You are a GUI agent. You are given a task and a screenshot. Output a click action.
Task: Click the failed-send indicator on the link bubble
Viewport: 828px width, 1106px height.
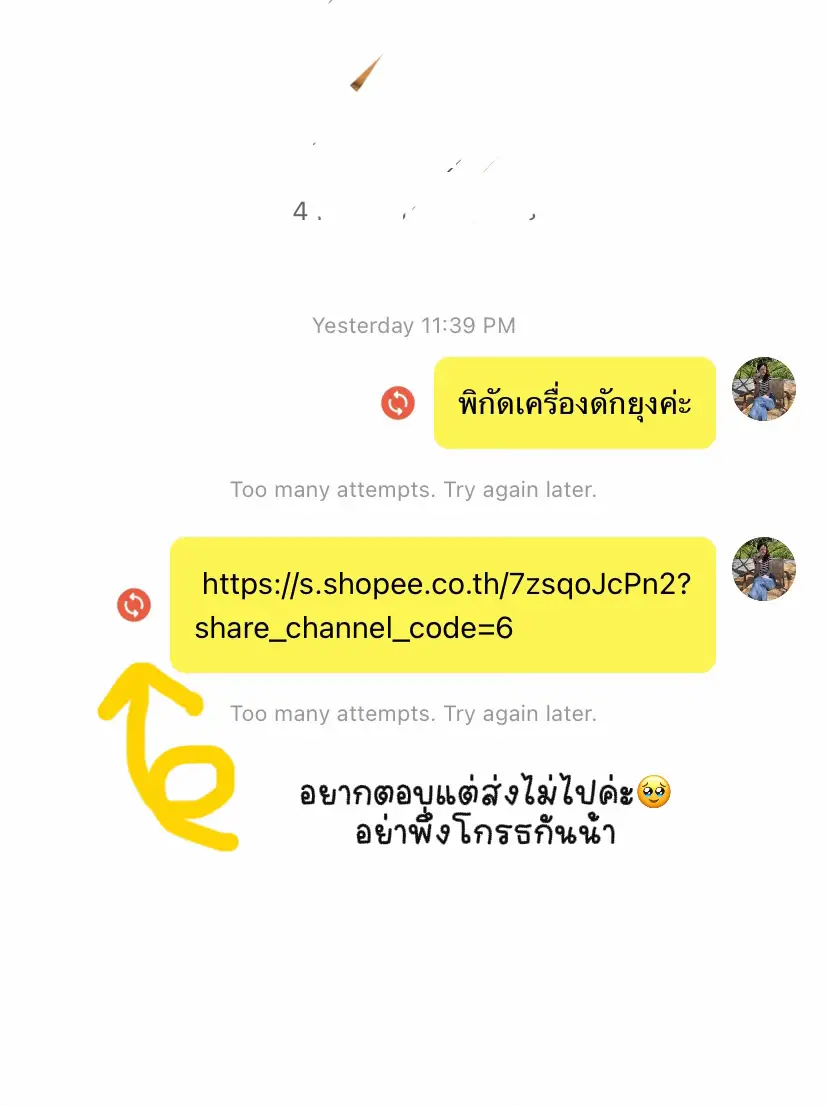pyautogui.click(x=133, y=604)
